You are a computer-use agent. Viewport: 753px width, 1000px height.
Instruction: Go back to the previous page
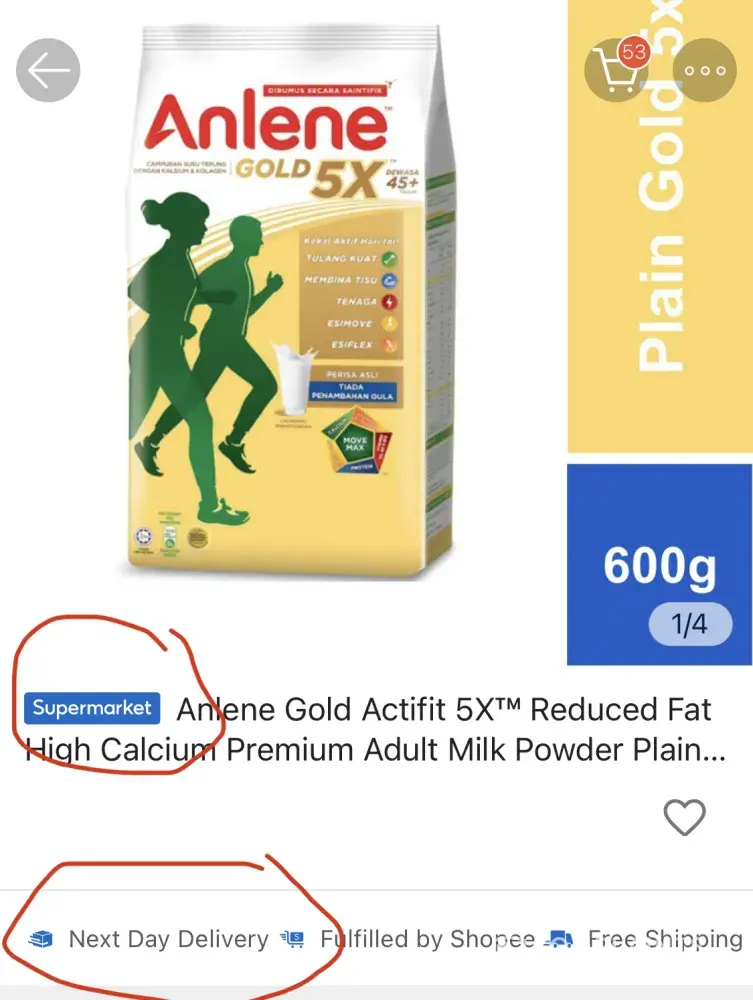(x=48, y=70)
